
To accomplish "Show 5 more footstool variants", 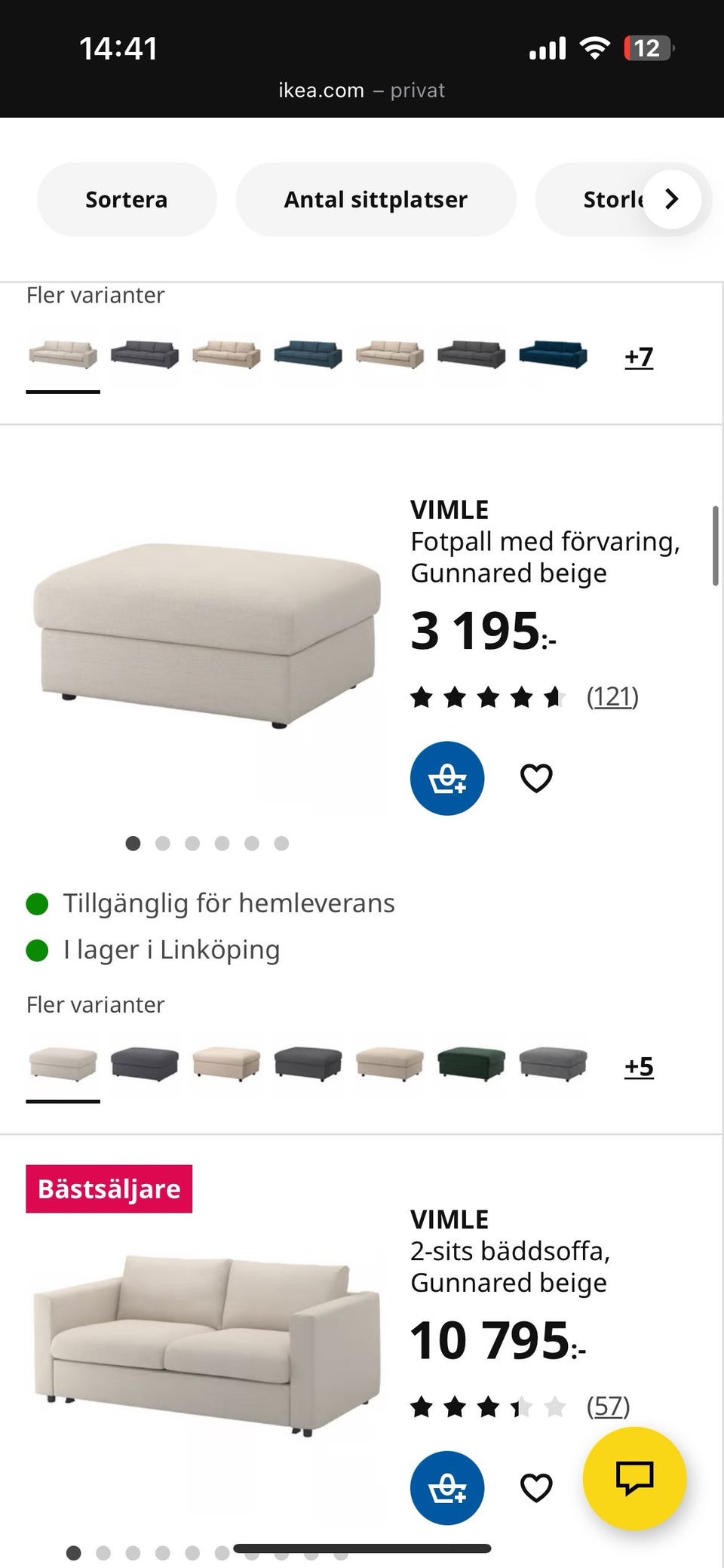I will click(x=637, y=1065).
